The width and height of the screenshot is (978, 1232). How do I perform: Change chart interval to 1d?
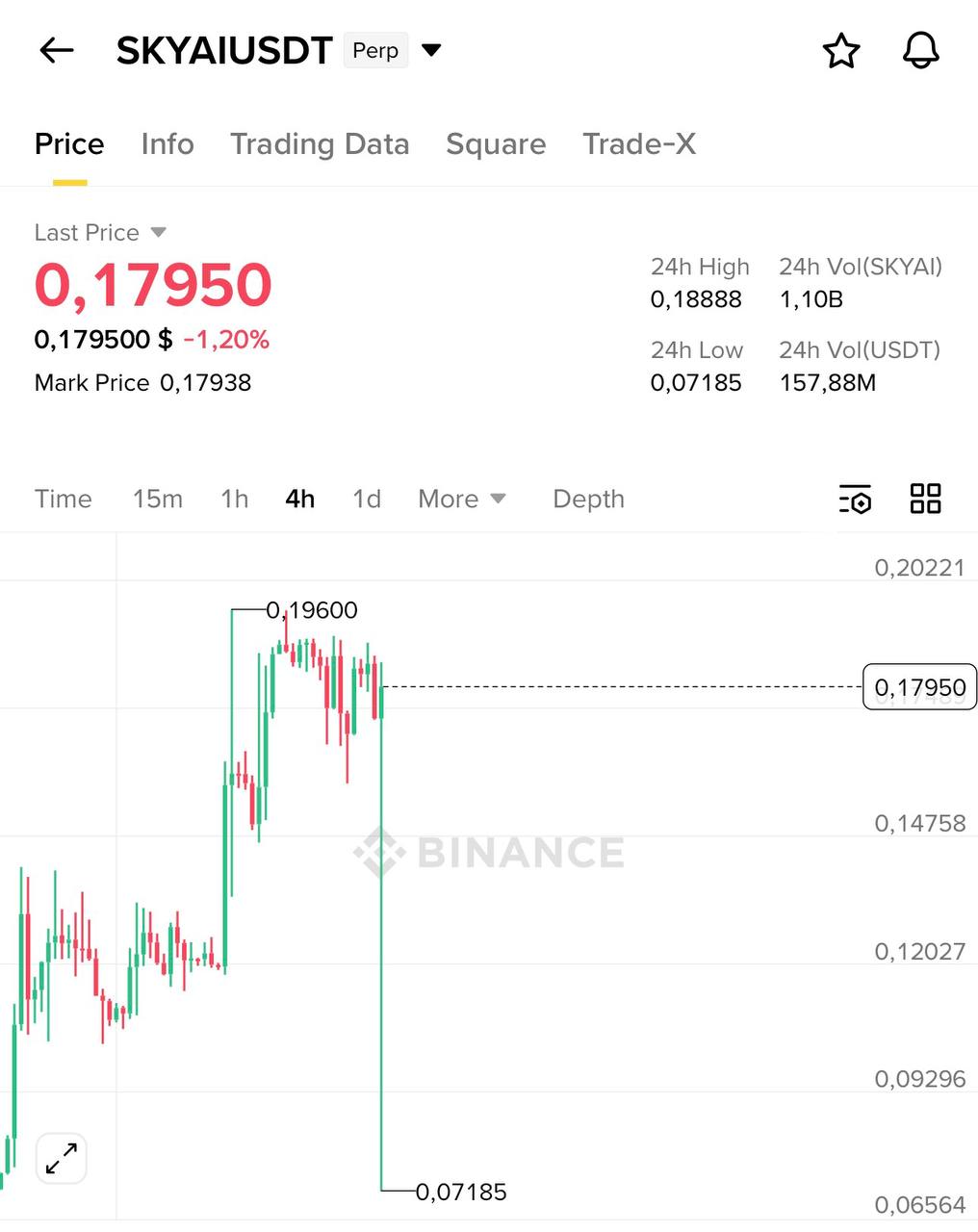[367, 499]
